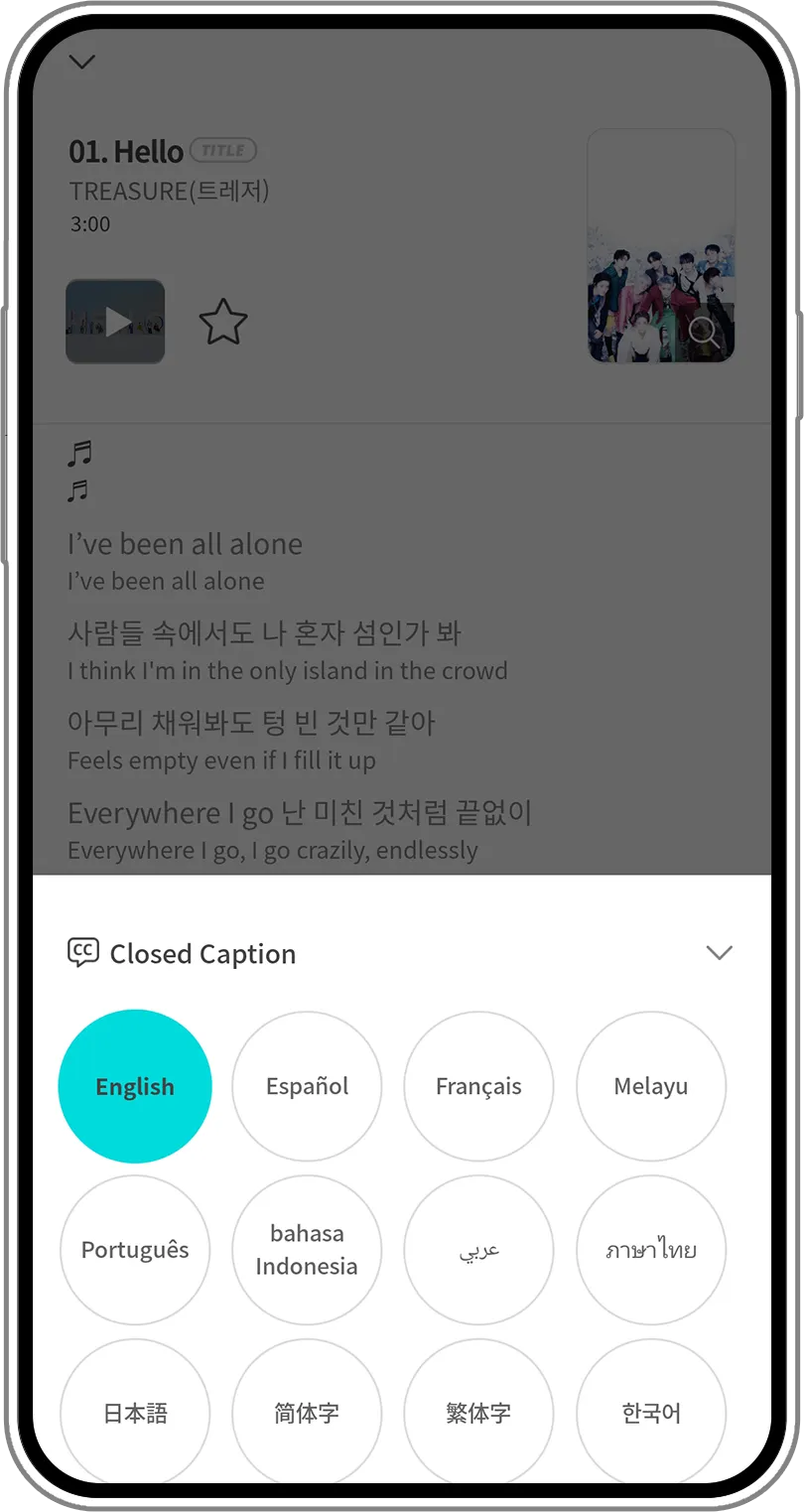The image size is (804, 1512).
Task: Collapse the lyrics view with top chevron
Action: click(82, 62)
